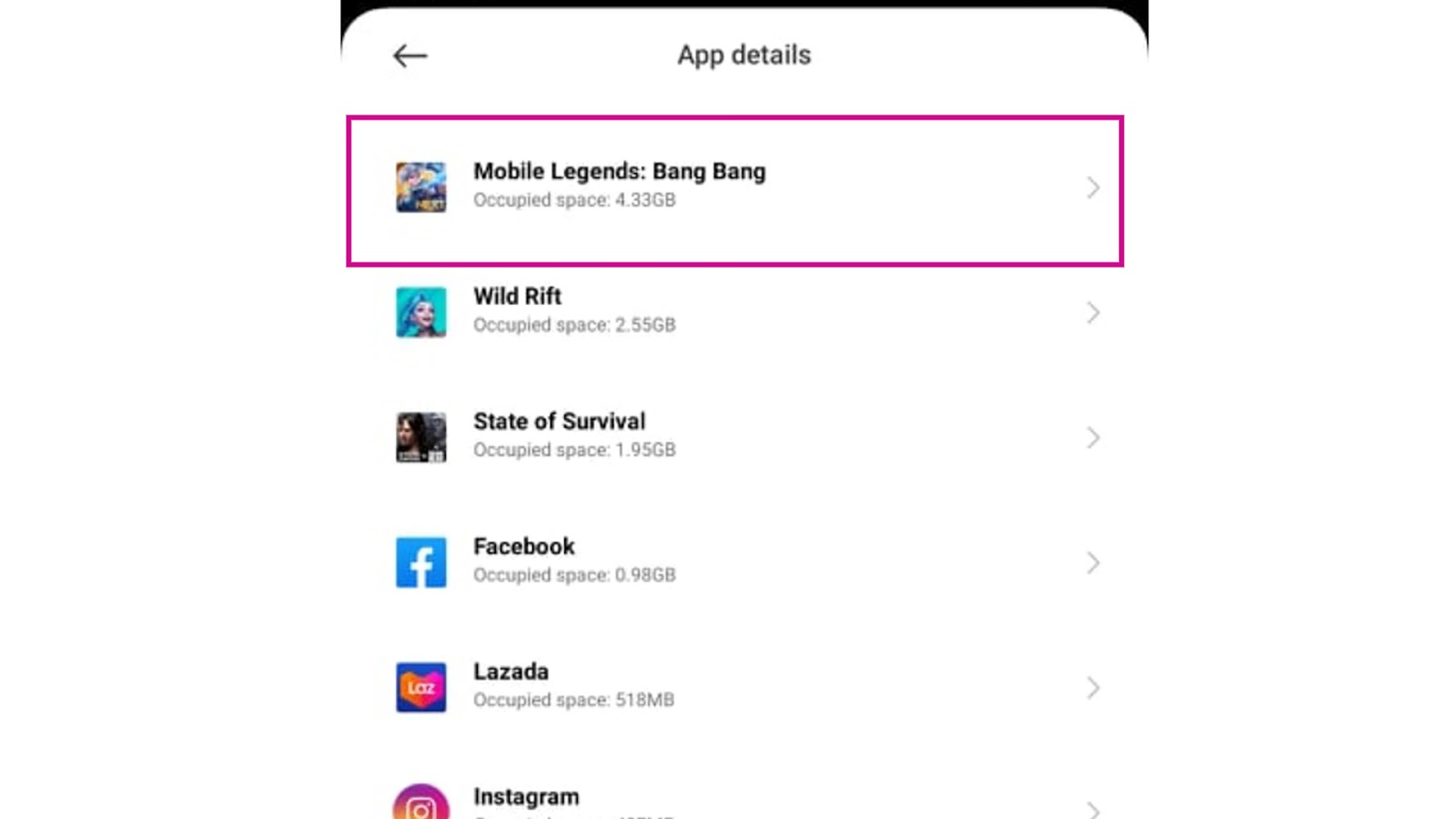Image resolution: width=1456 pixels, height=819 pixels.
Task: Go back using the arrow icon
Action: pyautogui.click(x=409, y=56)
